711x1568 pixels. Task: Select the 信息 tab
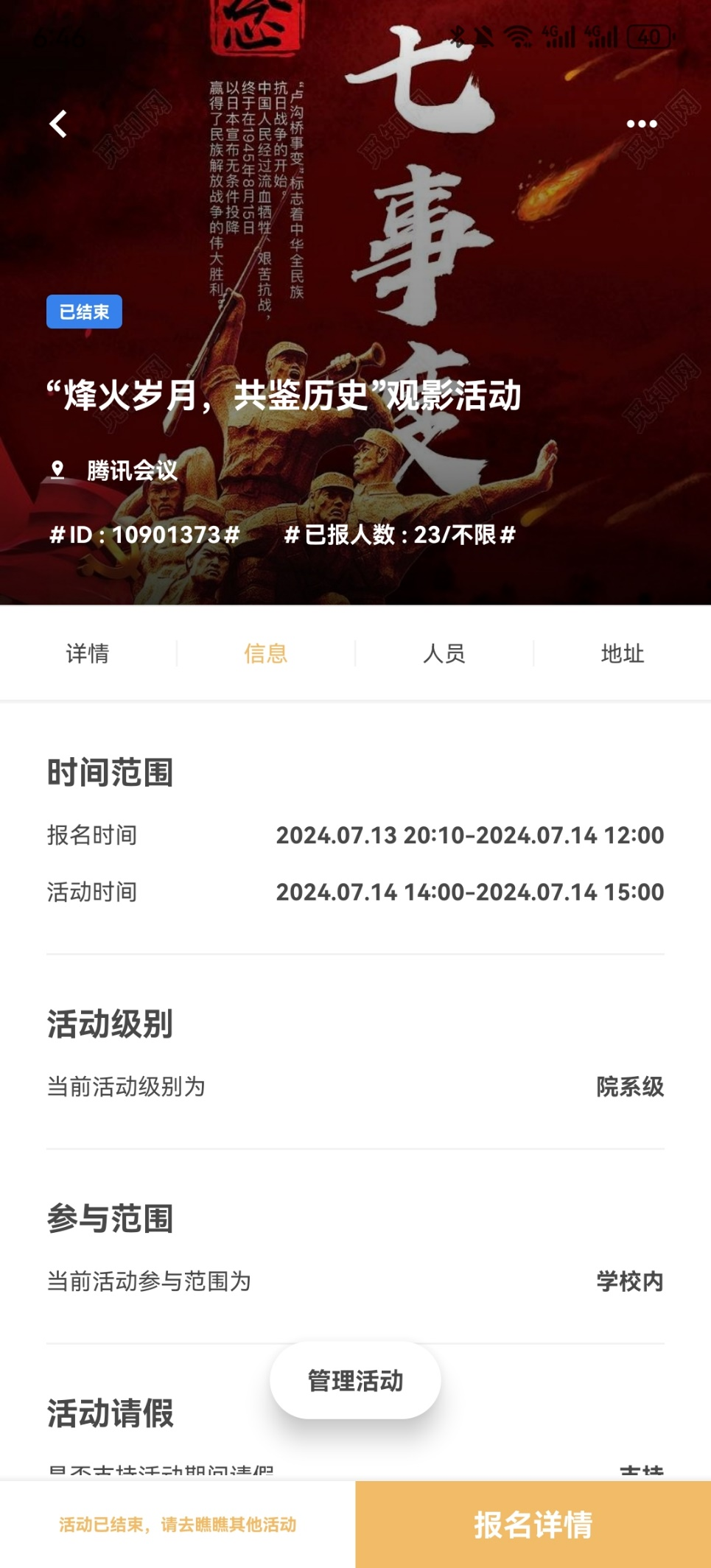[x=266, y=653]
